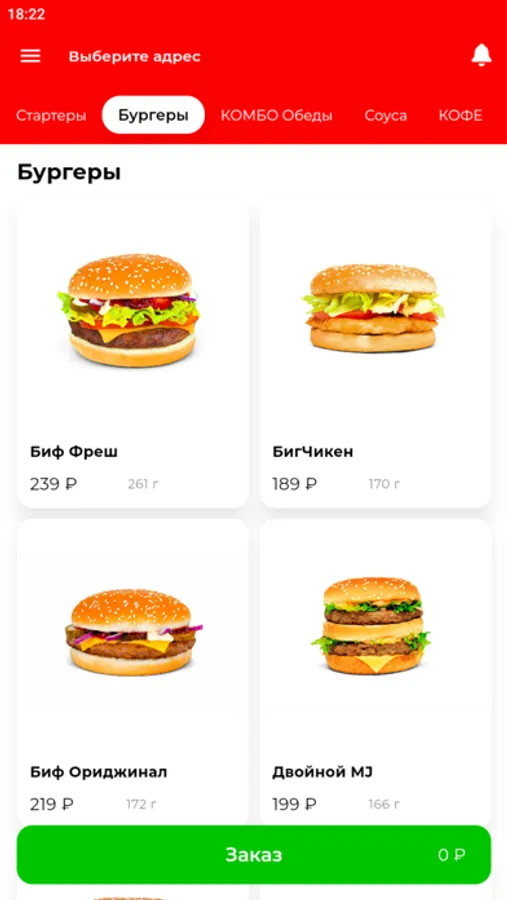507x900 pixels.
Task: Switch to the КОФЕ tab
Action: coord(460,115)
